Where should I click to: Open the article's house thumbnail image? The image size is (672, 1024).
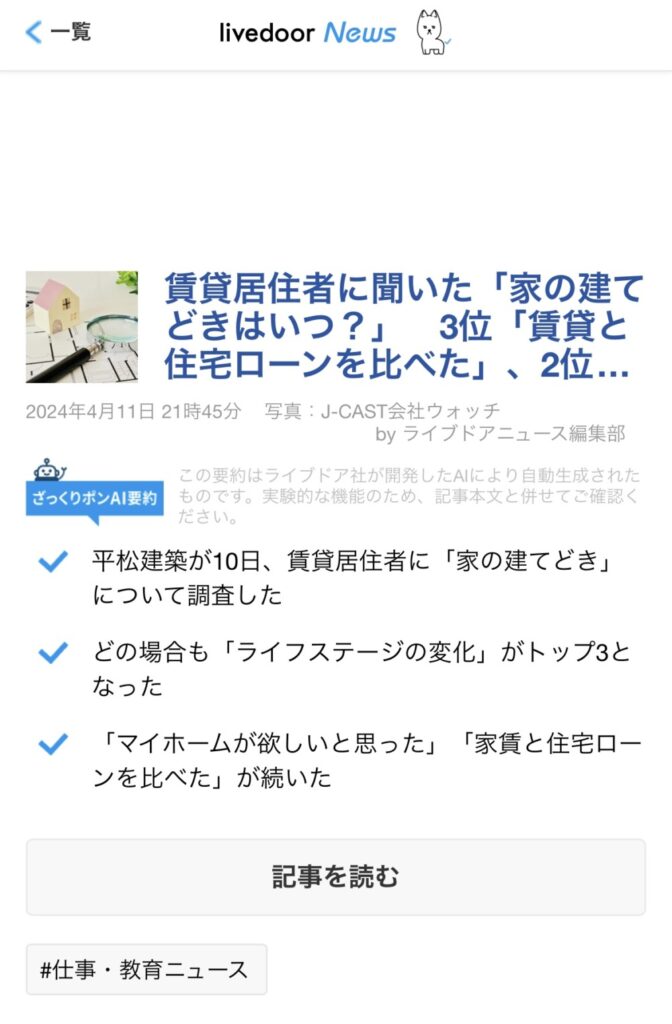(82, 327)
